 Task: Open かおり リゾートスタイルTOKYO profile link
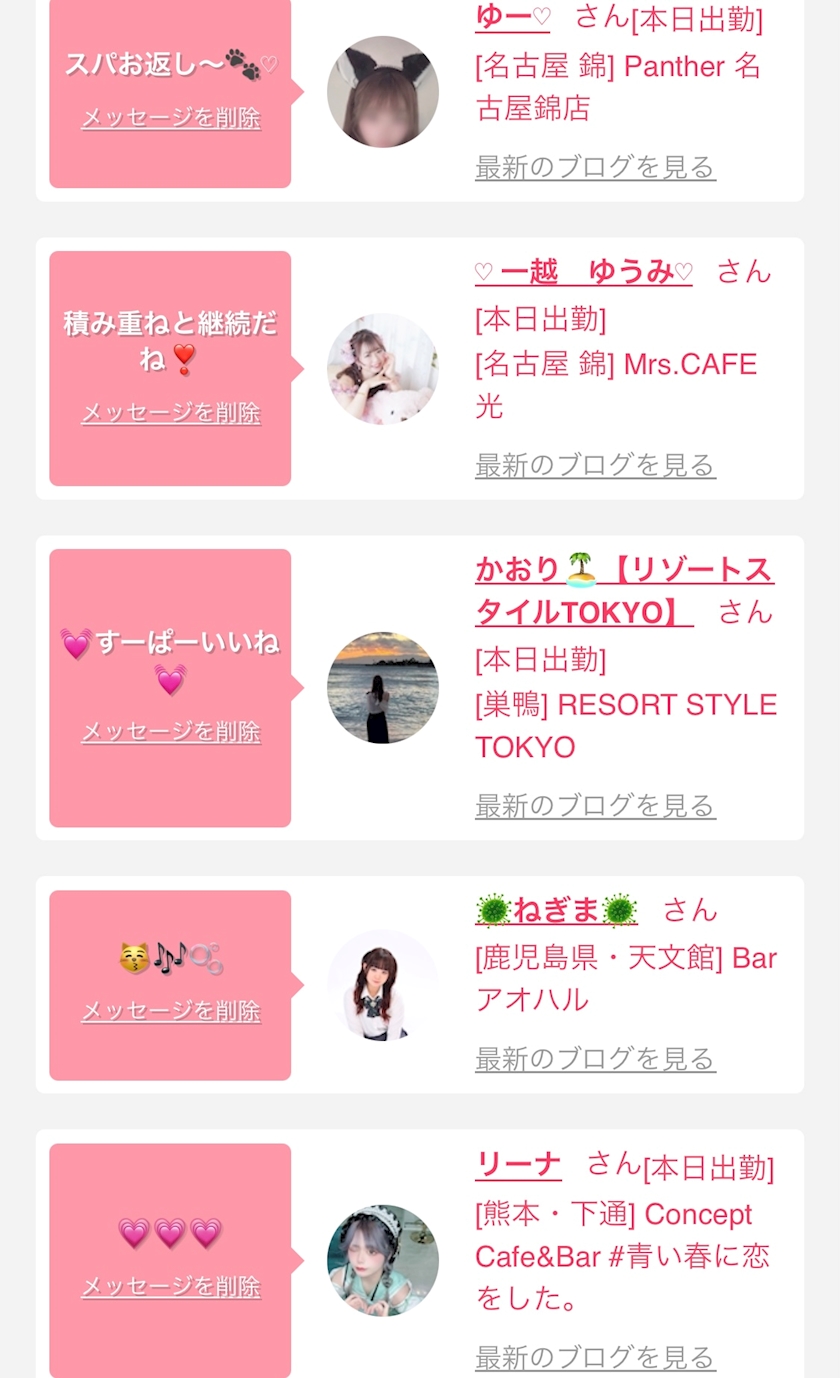pos(624,590)
